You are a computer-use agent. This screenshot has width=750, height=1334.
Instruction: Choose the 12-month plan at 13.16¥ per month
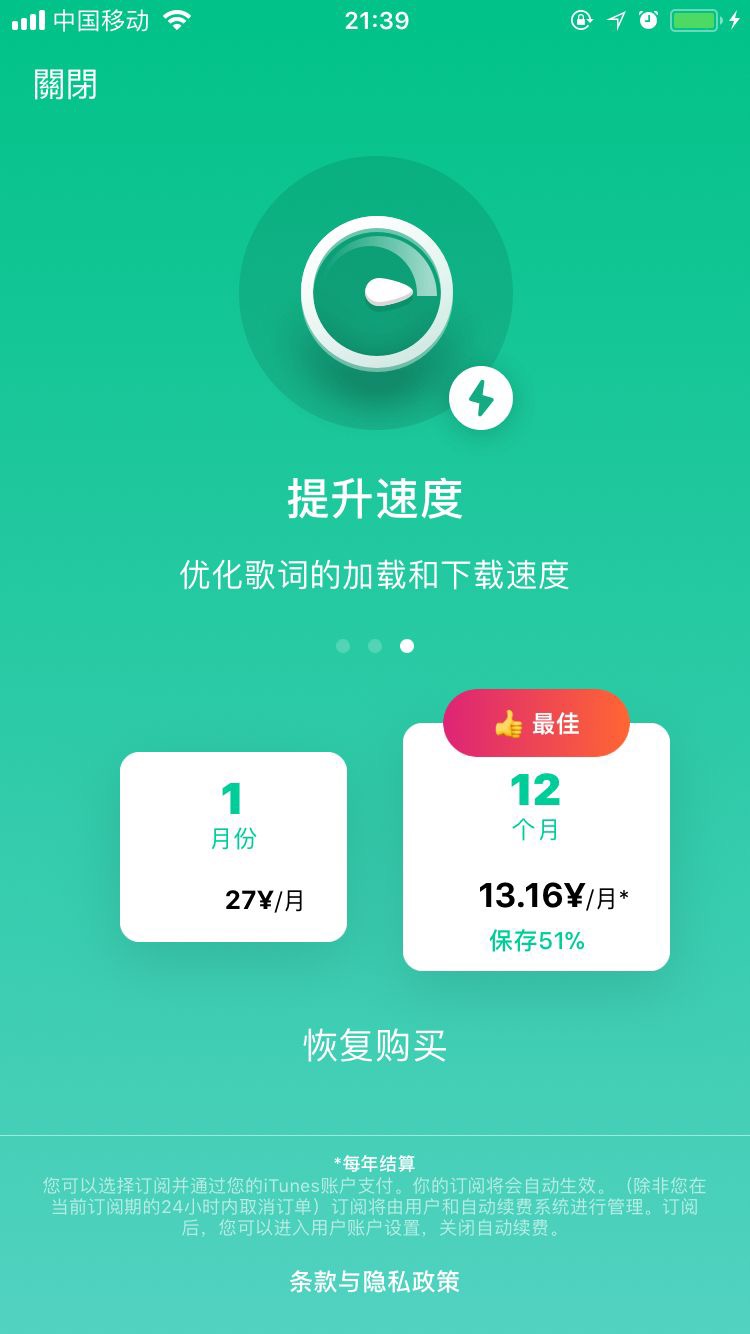[x=536, y=847]
